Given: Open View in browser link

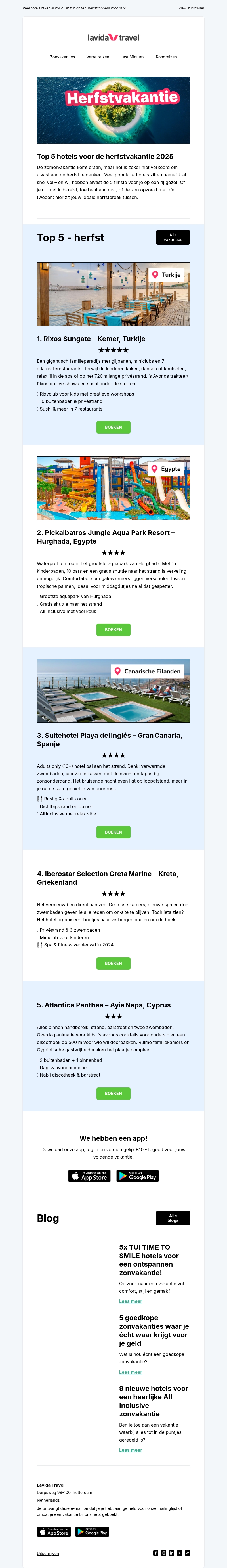Looking at the screenshot, I should [191, 9].
